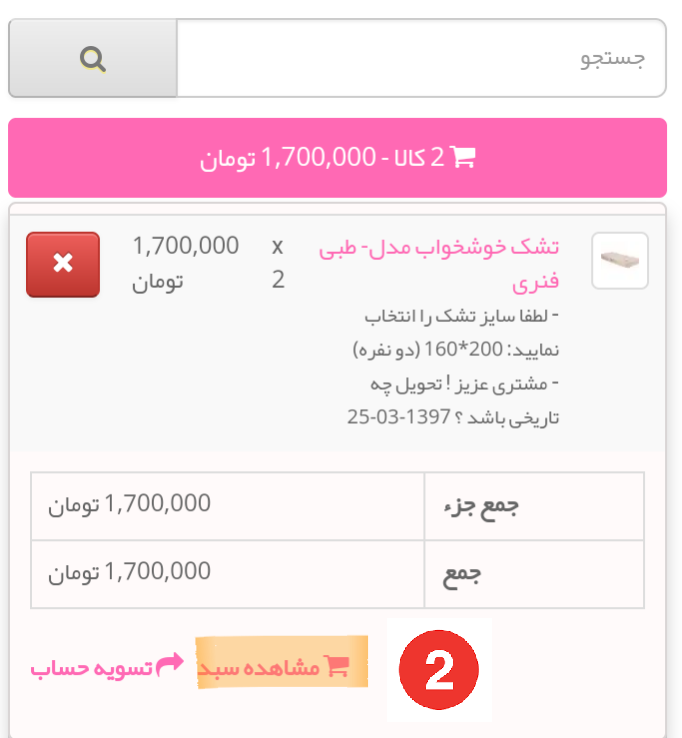Image resolution: width=682 pixels, height=738 pixels.
Task: Remove the mattress item with red X
Action: pos(63,264)
